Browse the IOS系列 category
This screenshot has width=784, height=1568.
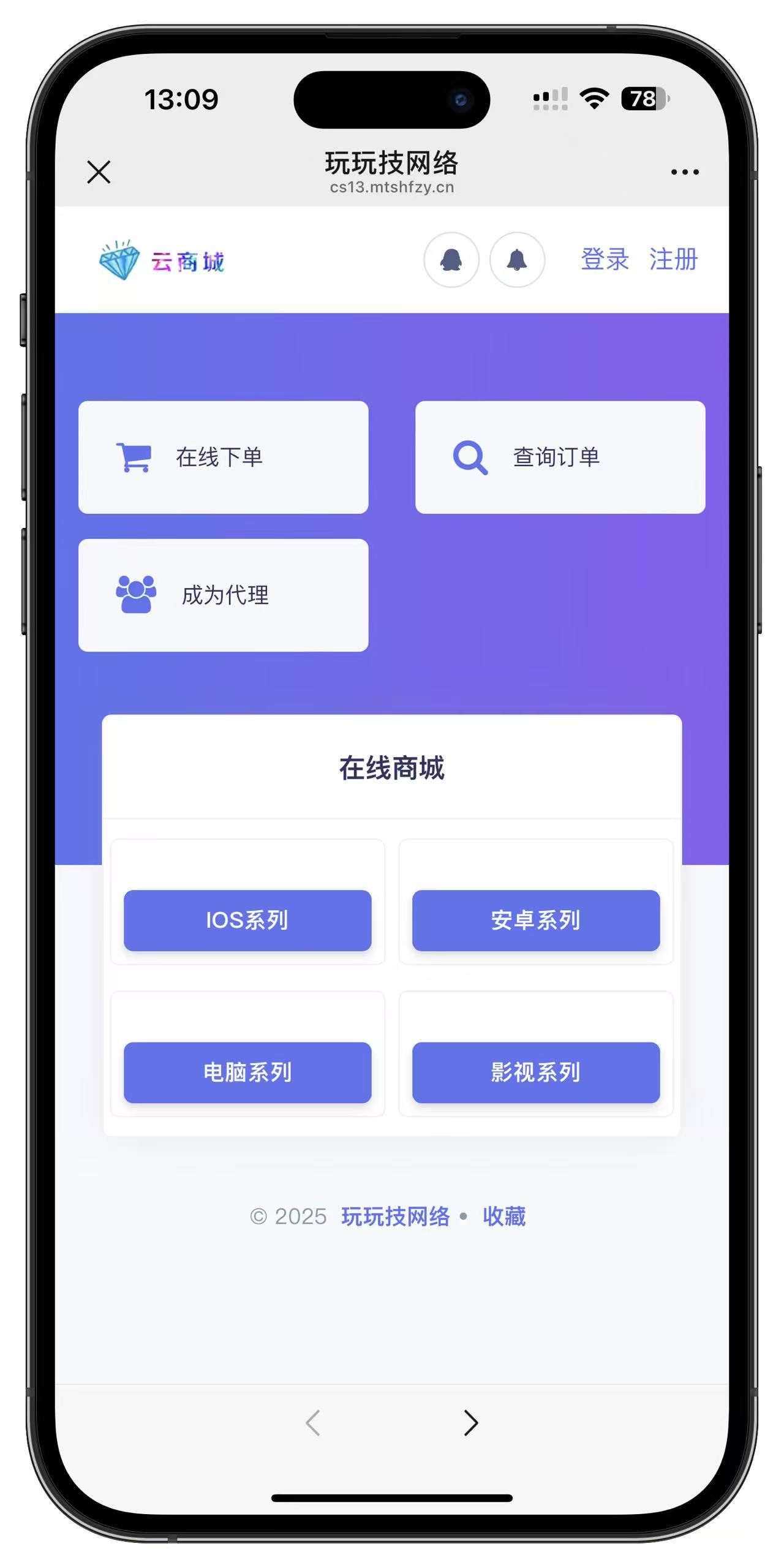point(247,920)
